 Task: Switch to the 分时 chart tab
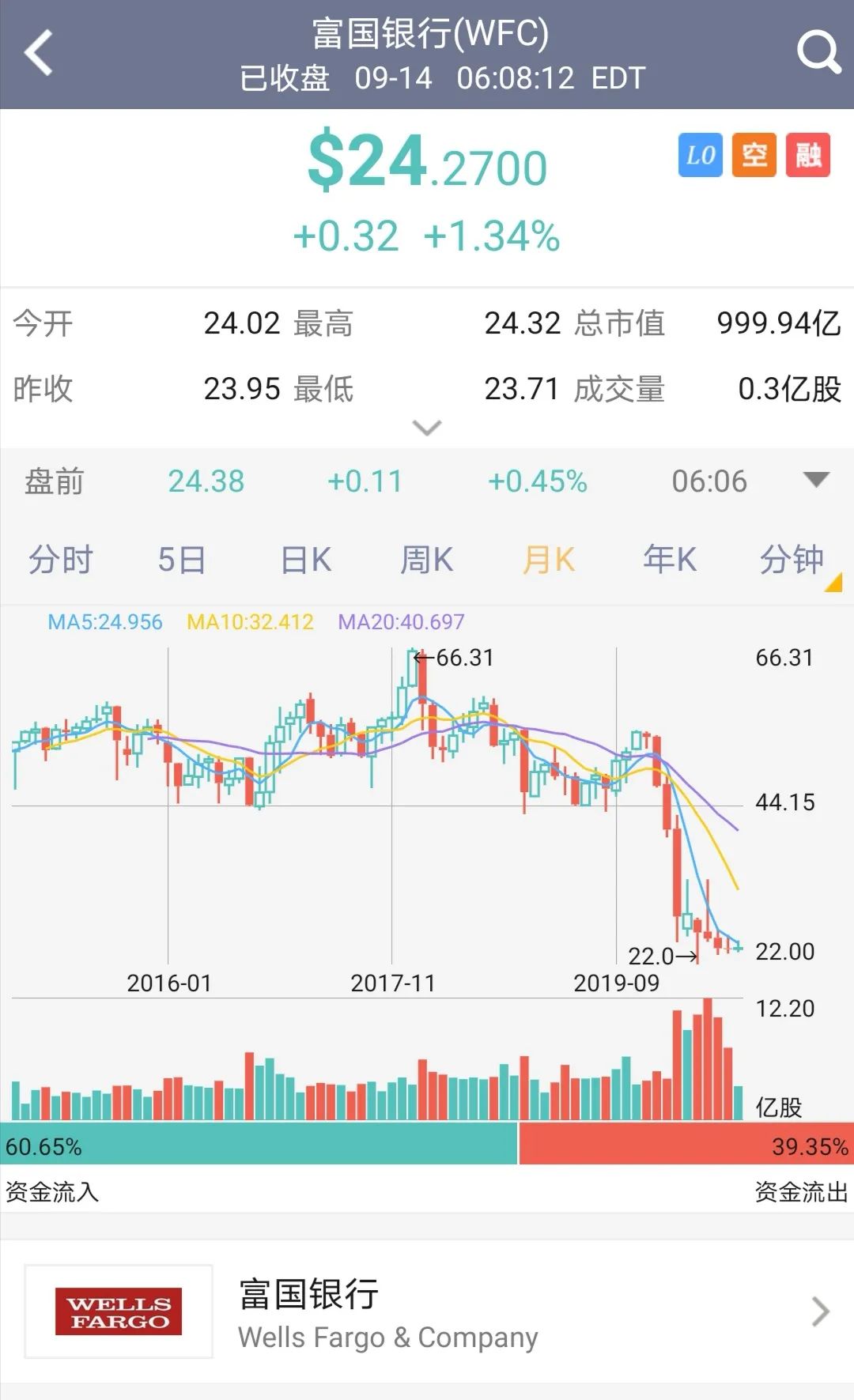[x=61, y=560]
